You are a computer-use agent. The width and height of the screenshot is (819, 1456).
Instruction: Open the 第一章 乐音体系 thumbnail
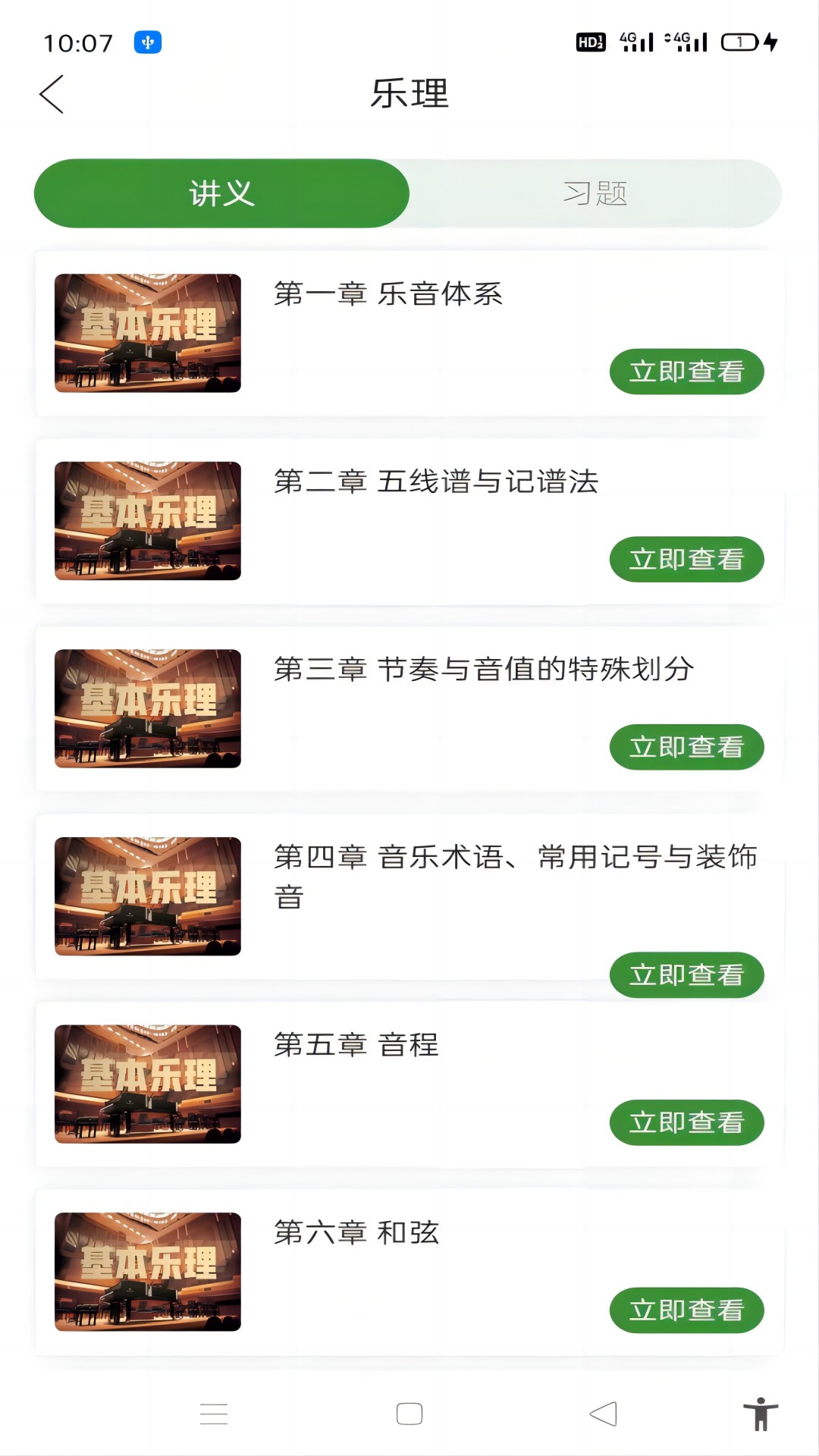coord(148,333)
